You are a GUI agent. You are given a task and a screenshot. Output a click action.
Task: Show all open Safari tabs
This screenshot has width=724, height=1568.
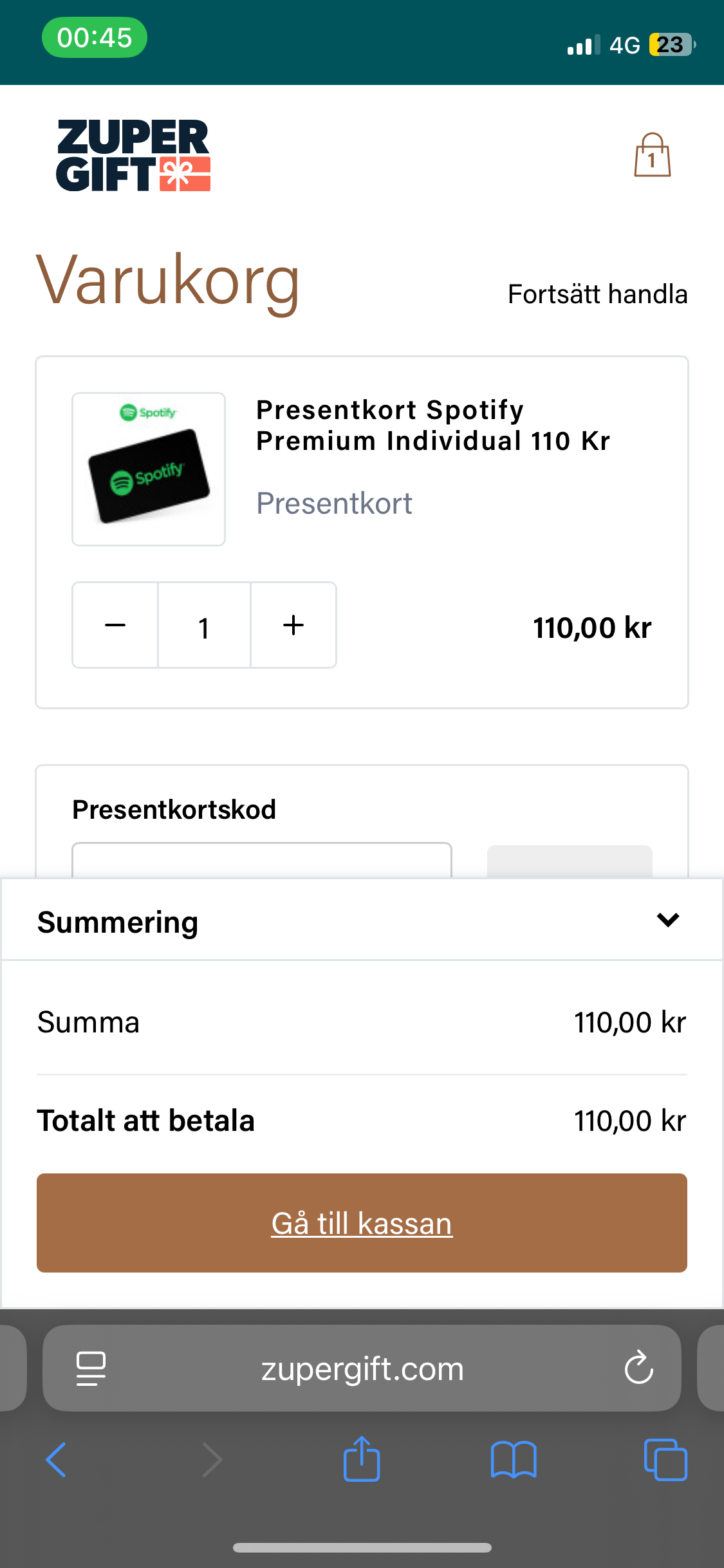click(665, 1459)
